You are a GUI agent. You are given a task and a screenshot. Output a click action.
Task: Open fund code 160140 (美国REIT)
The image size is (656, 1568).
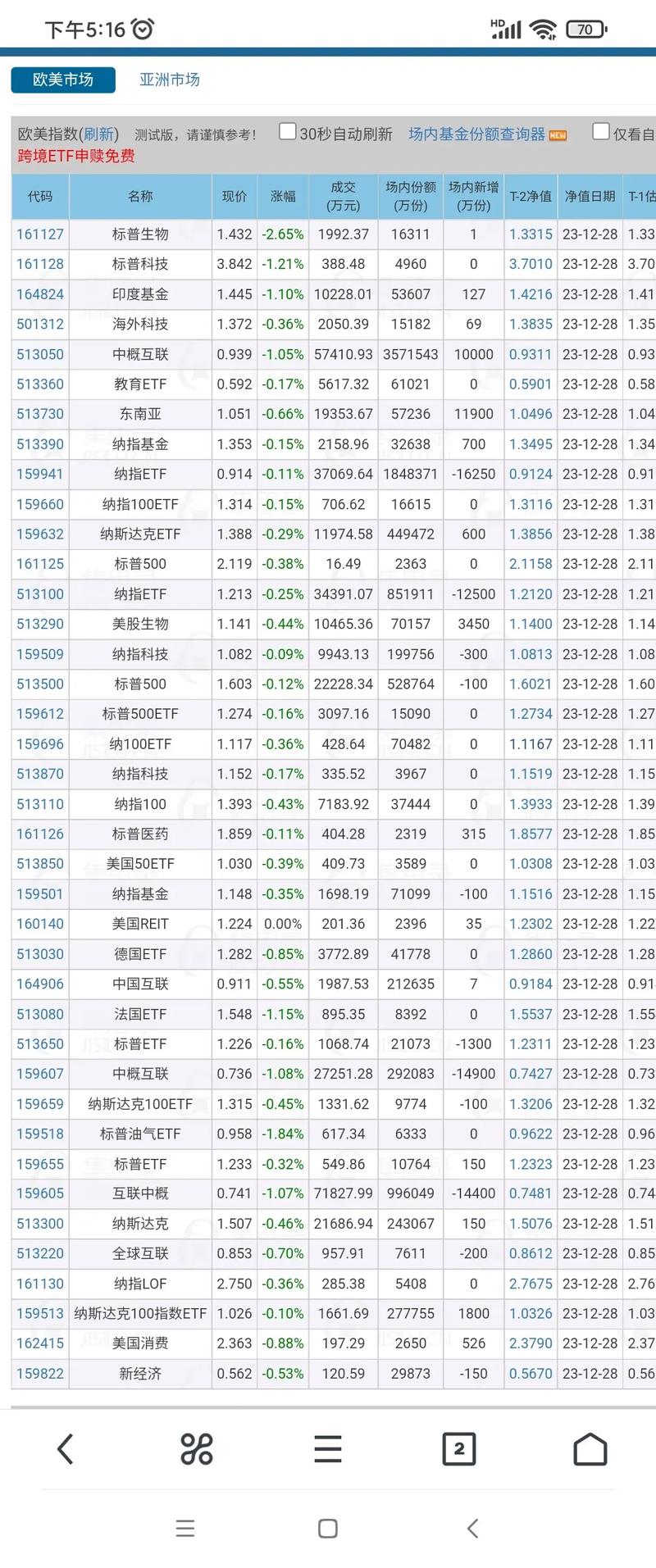pos(40,924)
